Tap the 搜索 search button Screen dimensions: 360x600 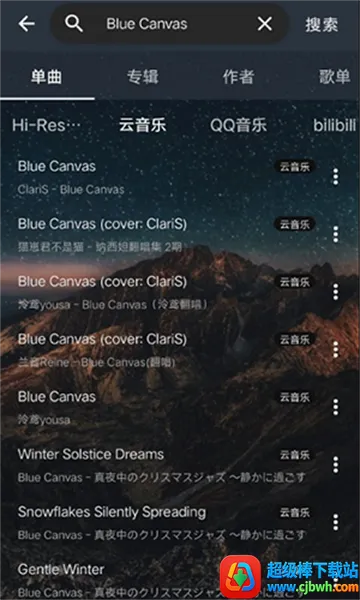[321, 24]
